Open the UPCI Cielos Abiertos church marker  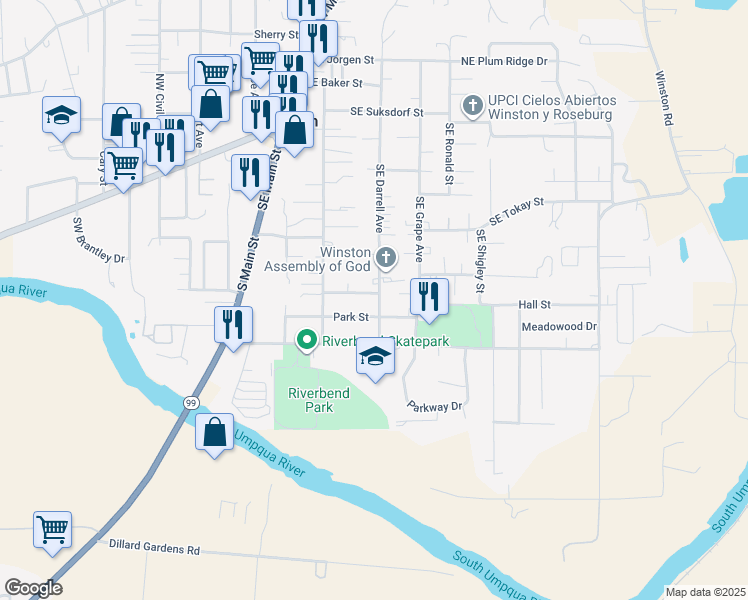coord(473,106)
